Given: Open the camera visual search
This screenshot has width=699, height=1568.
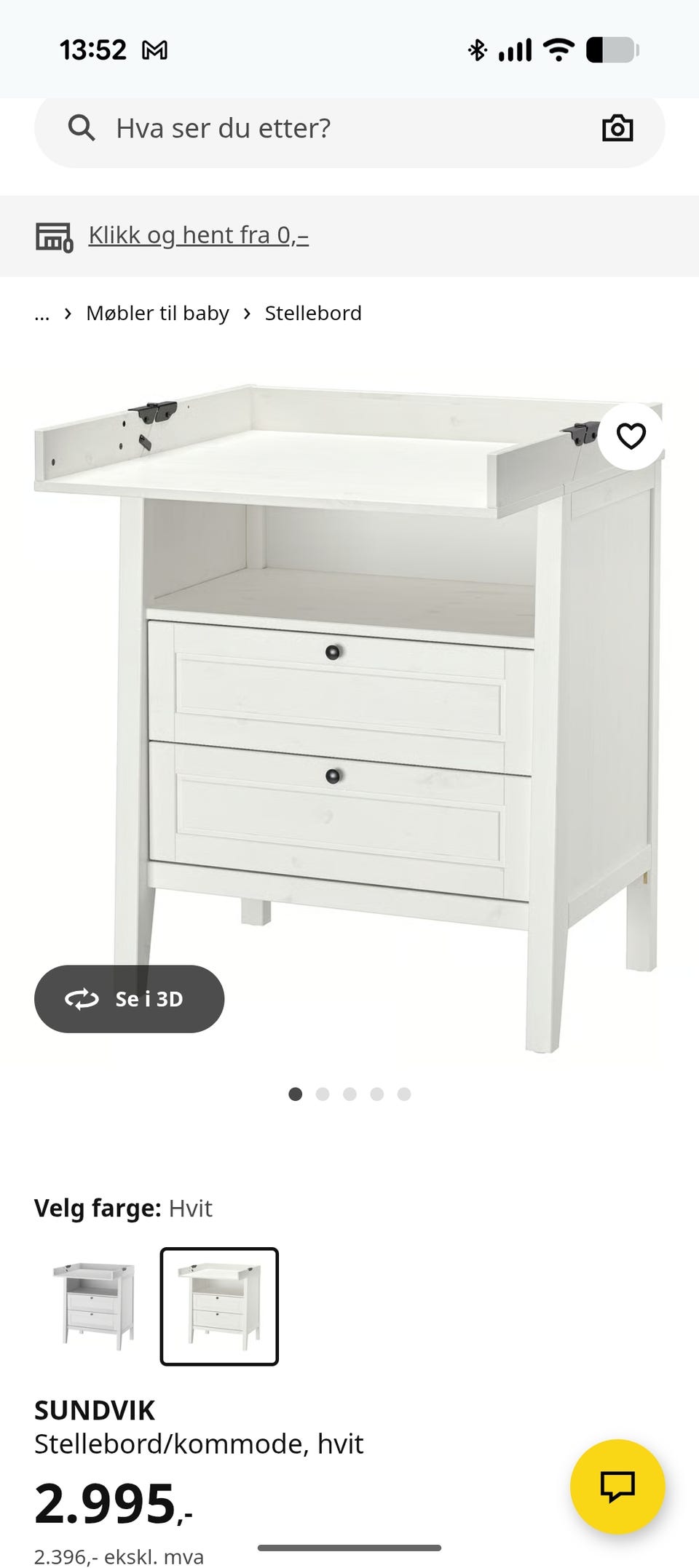Looking at the screenshot, I should (x=617, y=129).
